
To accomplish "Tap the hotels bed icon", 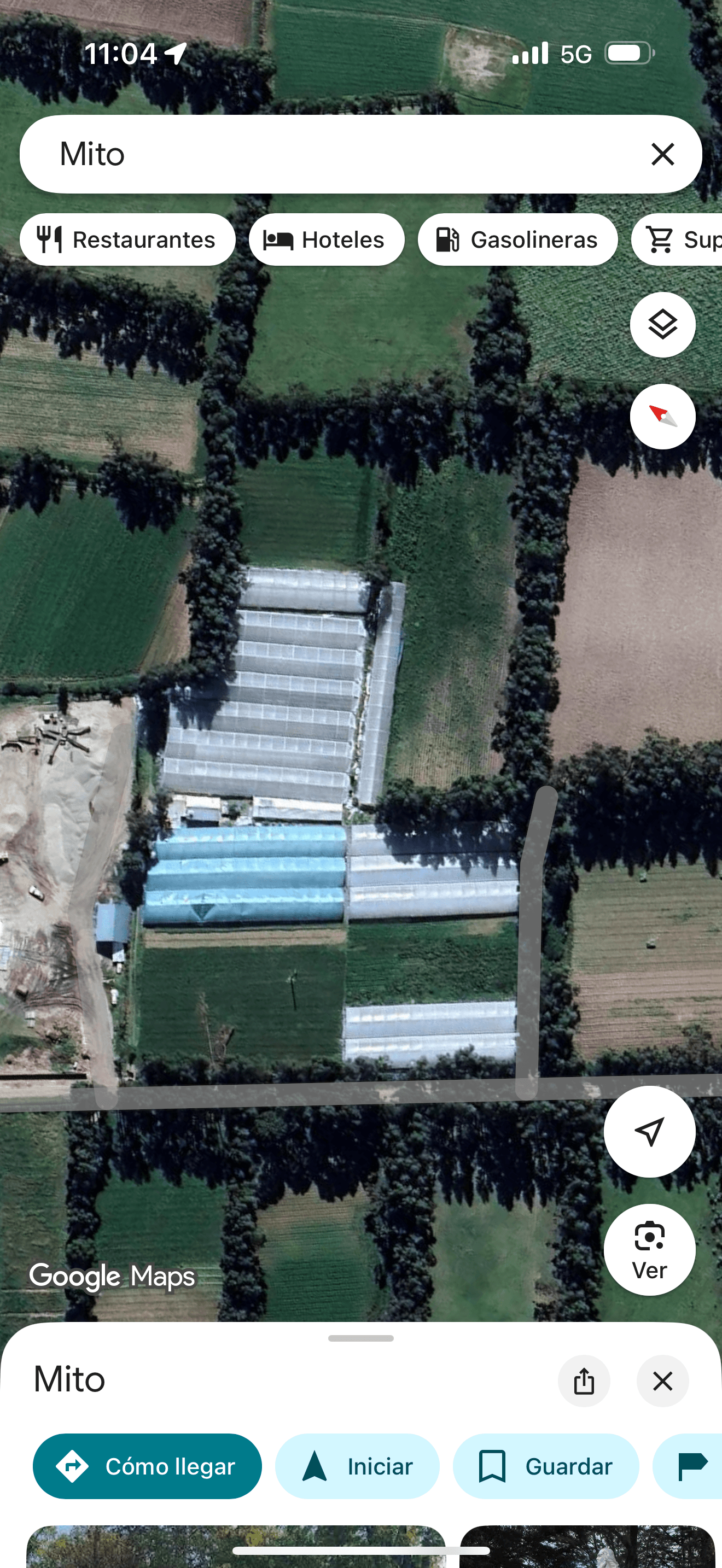I will pyautogui.click(x=280, y=239).
